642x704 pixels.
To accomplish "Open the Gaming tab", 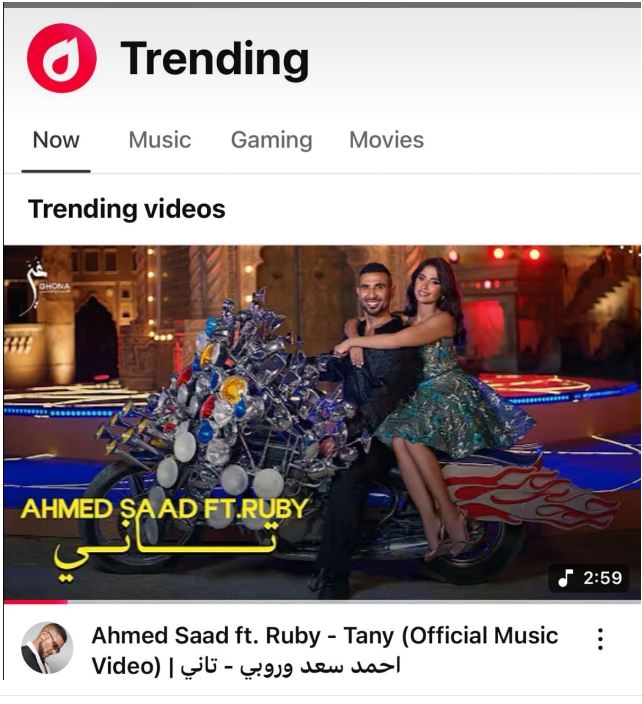I will click(271, 141).
